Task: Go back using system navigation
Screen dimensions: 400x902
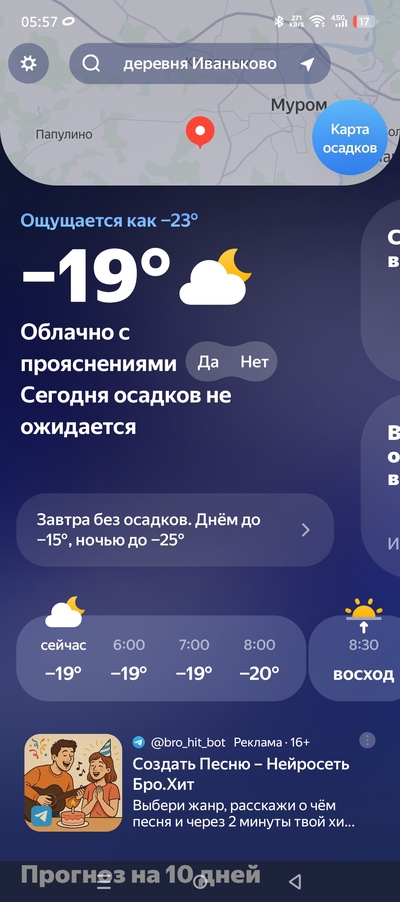Action: pyautogui.click(x=295, y=881)
